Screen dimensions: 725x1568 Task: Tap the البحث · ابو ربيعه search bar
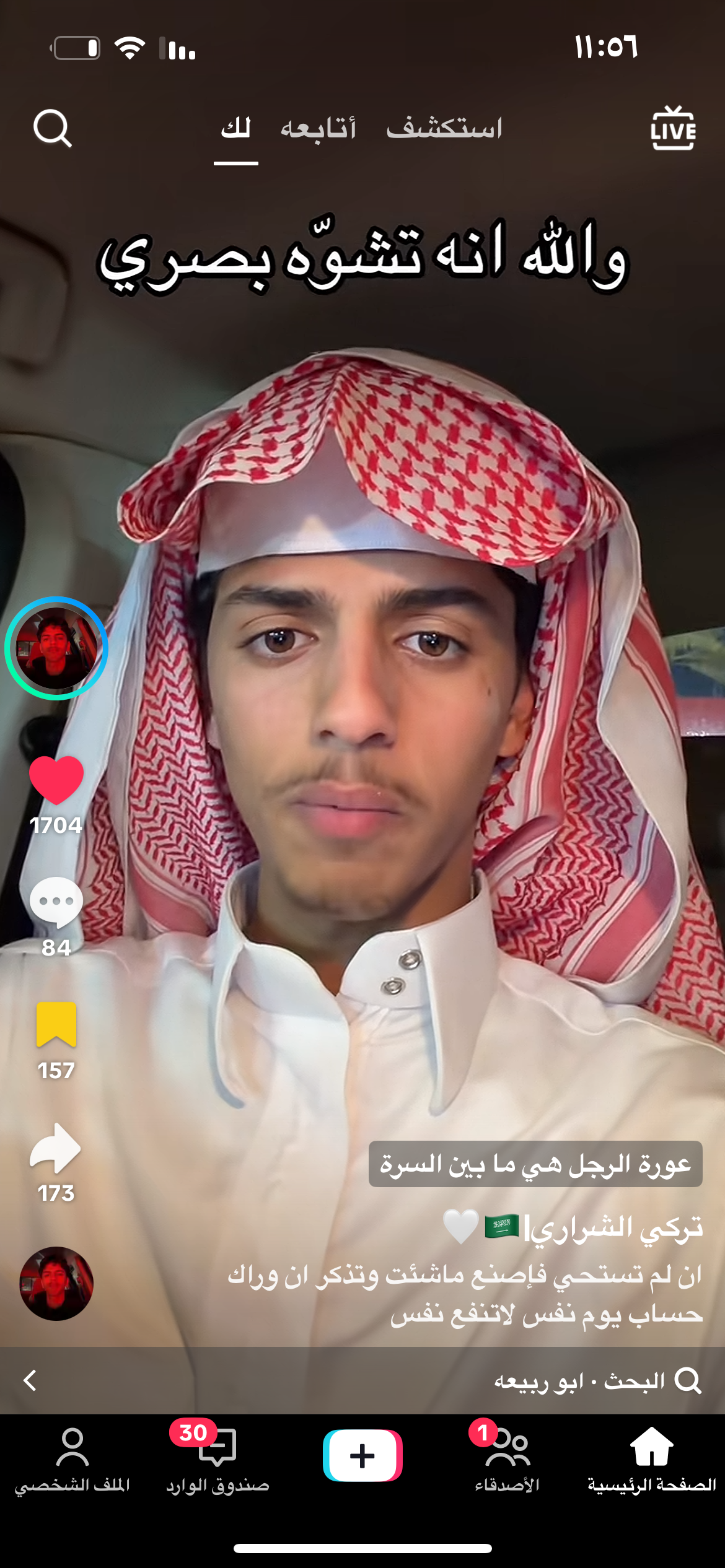coord(362,1380)
